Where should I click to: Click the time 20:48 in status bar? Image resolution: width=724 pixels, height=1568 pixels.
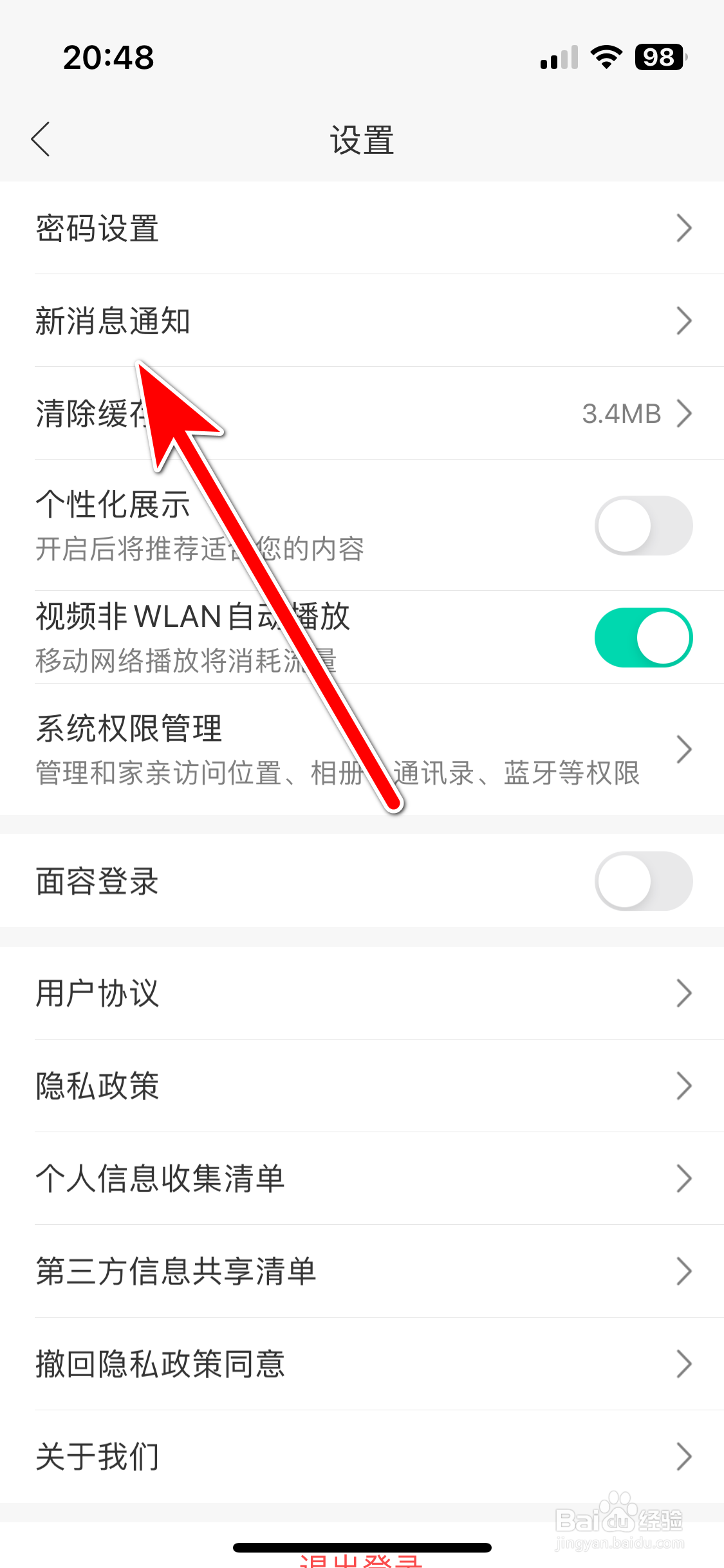tap(107, 58)
